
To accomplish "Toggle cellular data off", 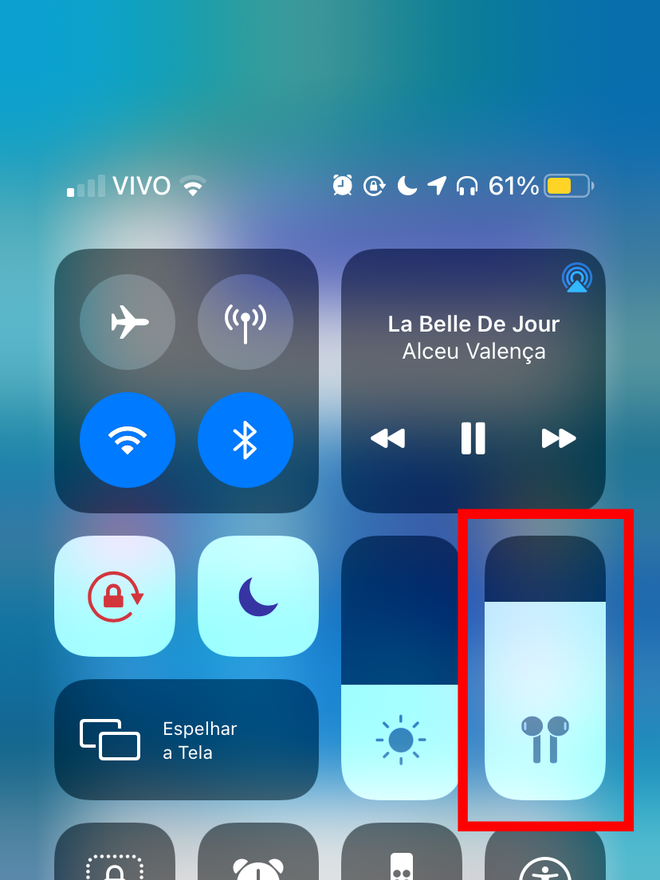I will coord(245,323).
